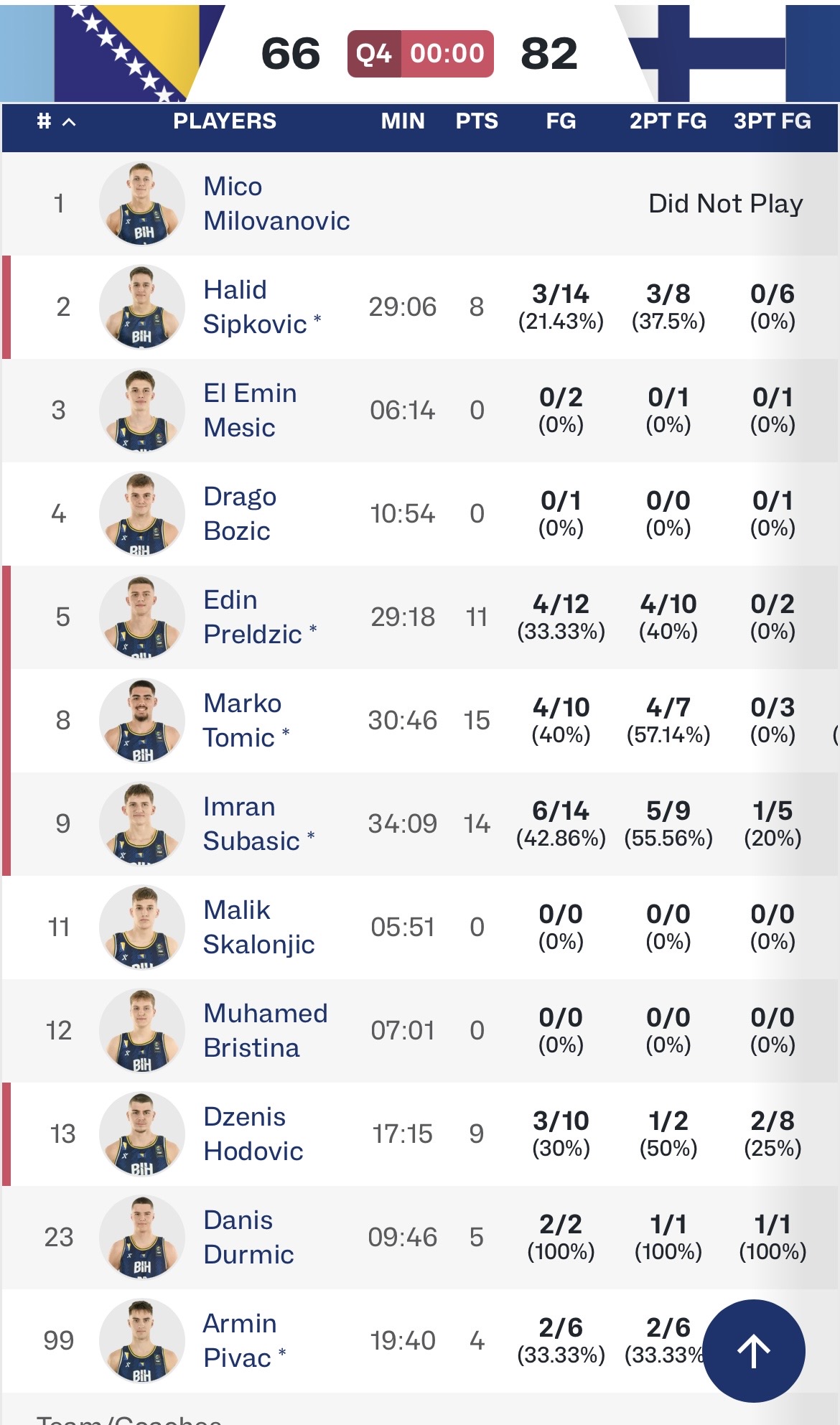This screenshot has height=1425, width=840.
Task: Select Edin Preldzic's name
Action: pyautogui.click(x=260, y=617)
